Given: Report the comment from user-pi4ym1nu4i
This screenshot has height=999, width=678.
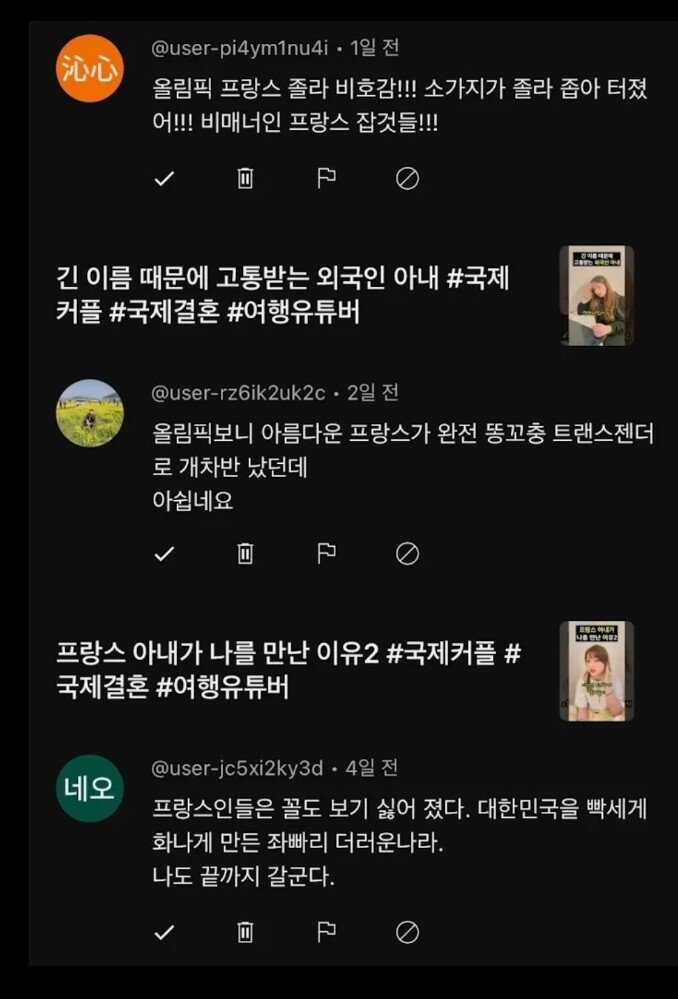Looking at the screenshot, I should pyautogui.click(x=326, y=178).
